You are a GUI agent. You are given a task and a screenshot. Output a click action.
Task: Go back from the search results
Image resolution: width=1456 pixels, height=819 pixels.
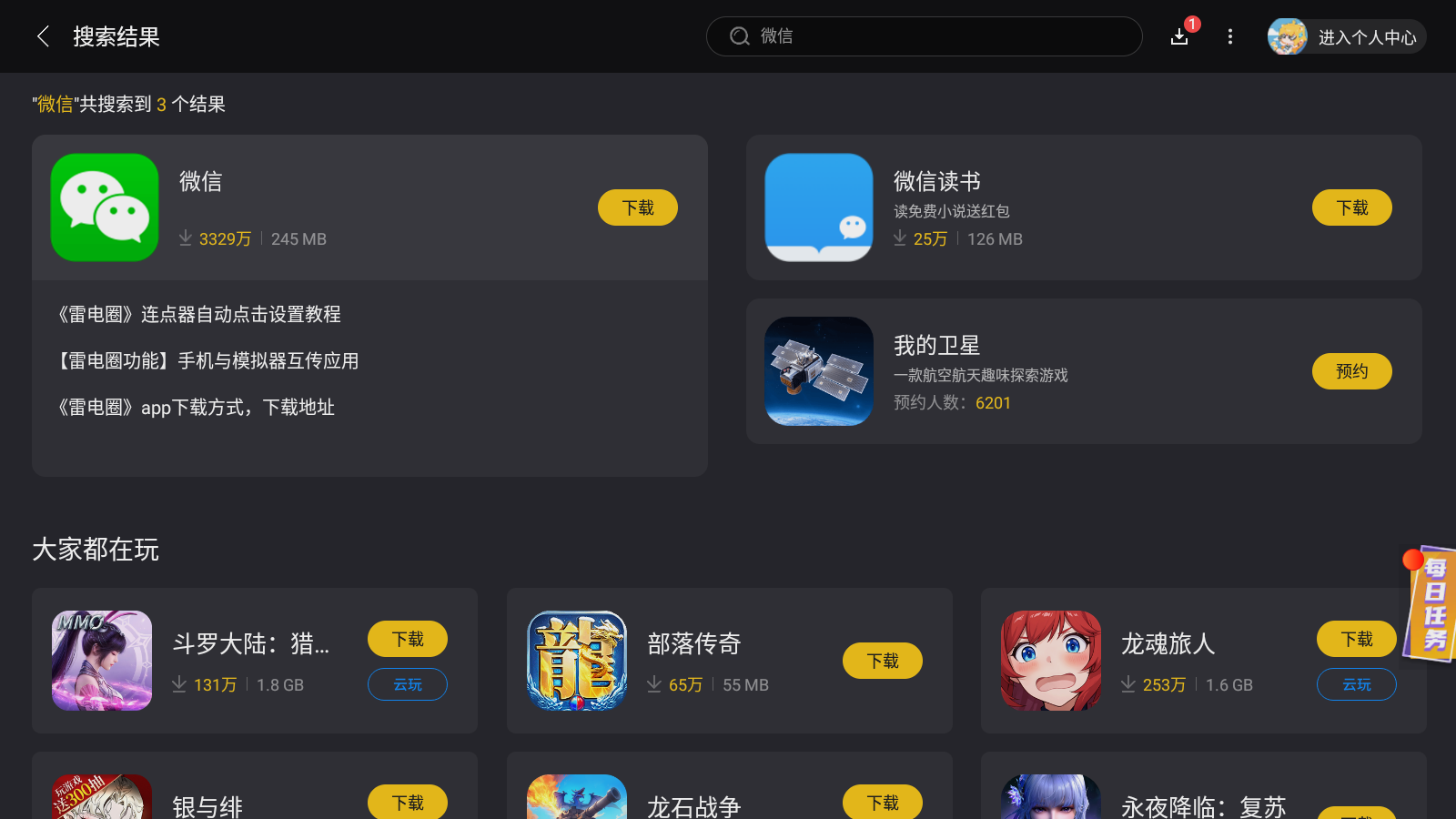[x=43, y=36]
